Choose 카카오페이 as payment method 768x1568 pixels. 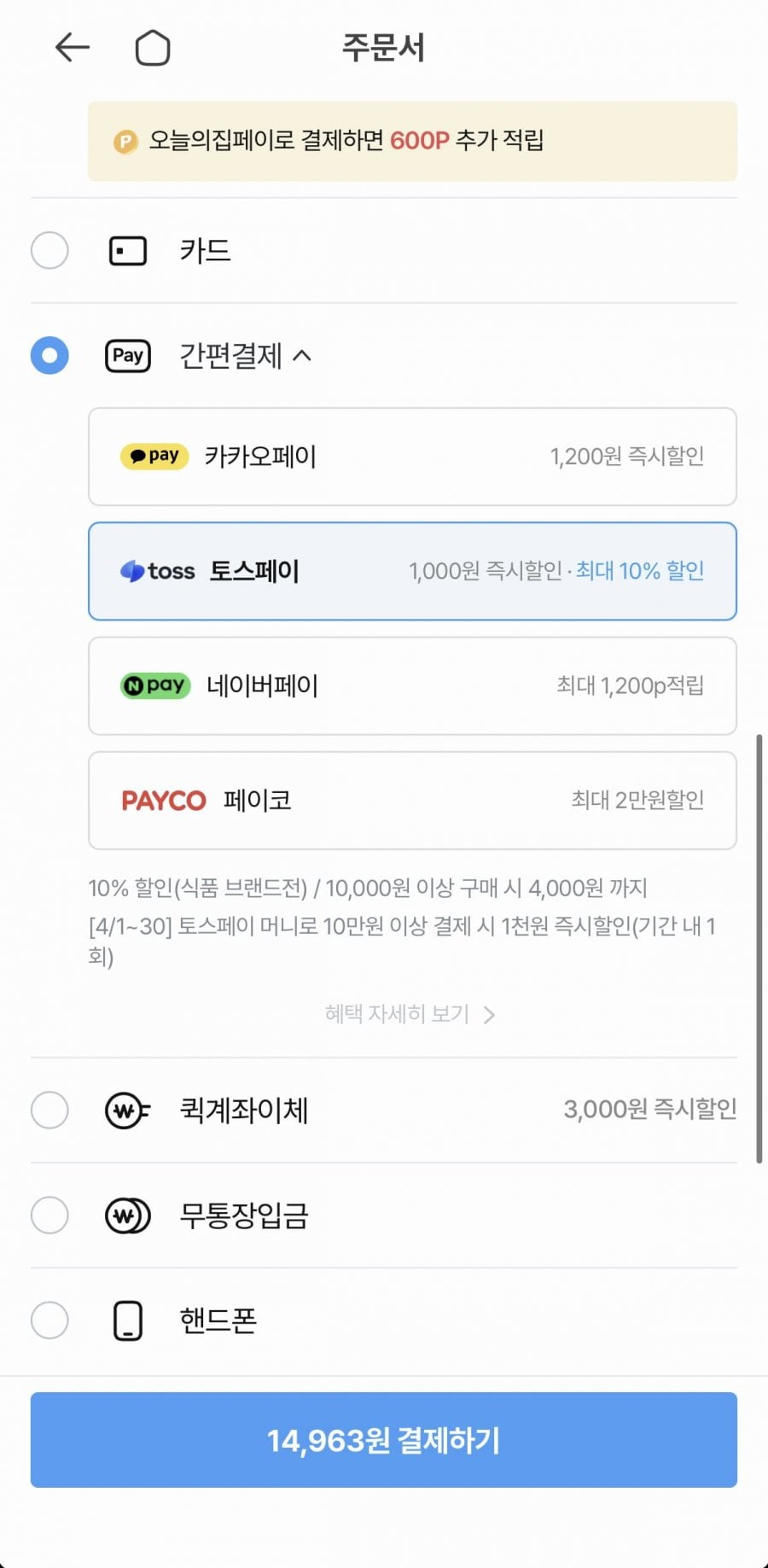coord(412,457)
